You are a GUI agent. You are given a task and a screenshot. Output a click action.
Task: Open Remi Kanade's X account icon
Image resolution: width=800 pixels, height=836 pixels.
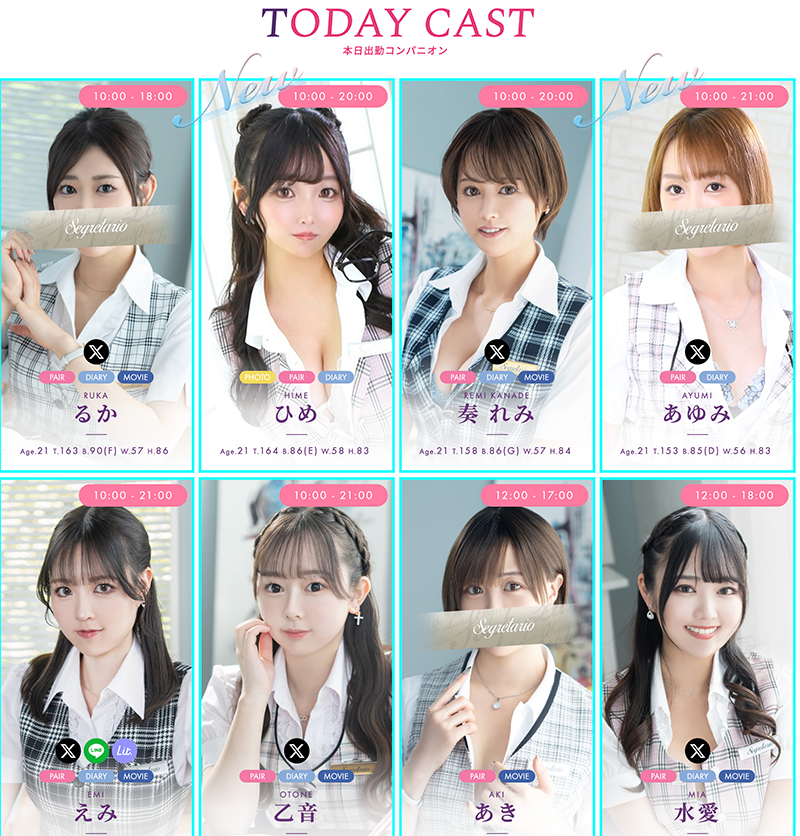[x=497, y=351]
